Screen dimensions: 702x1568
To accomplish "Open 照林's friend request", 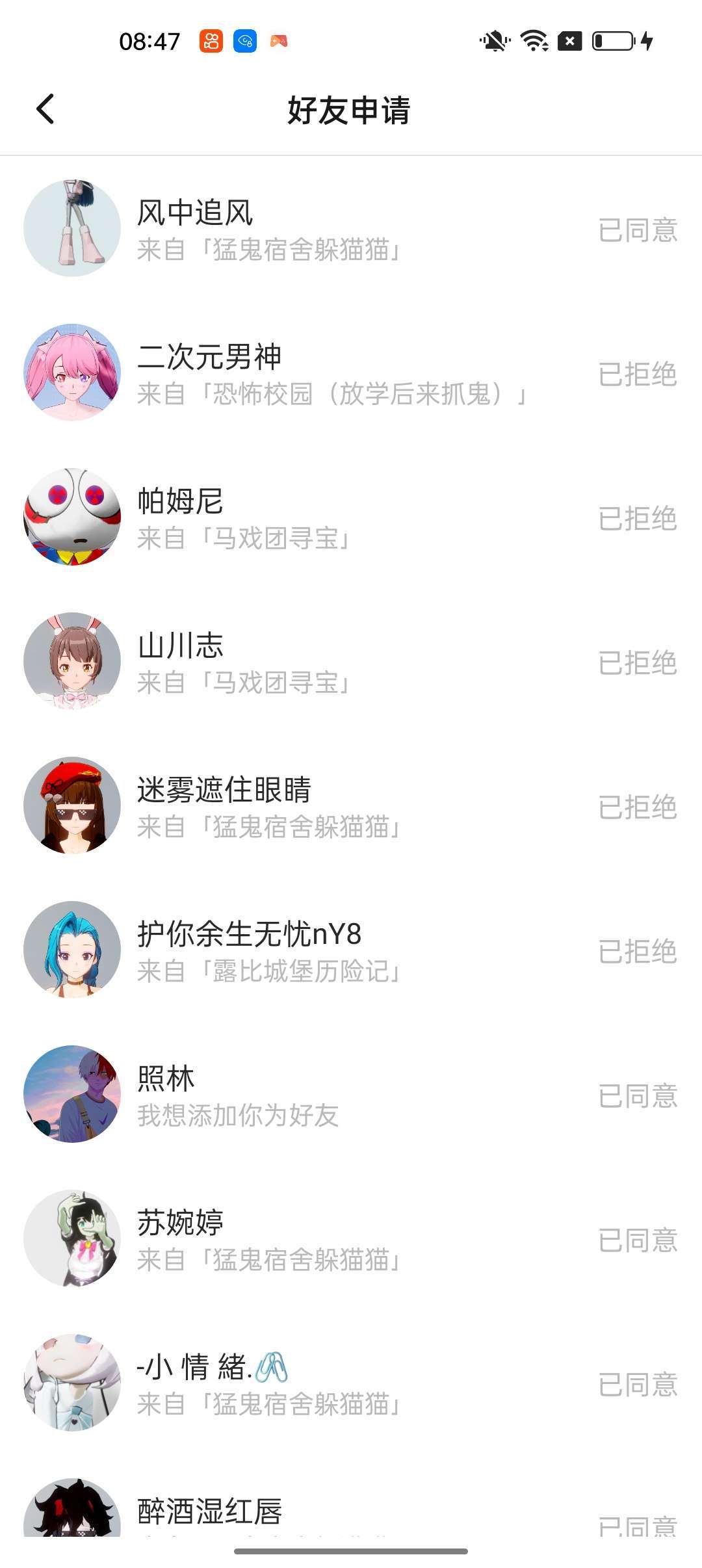I will click(x=351, y=1095).
